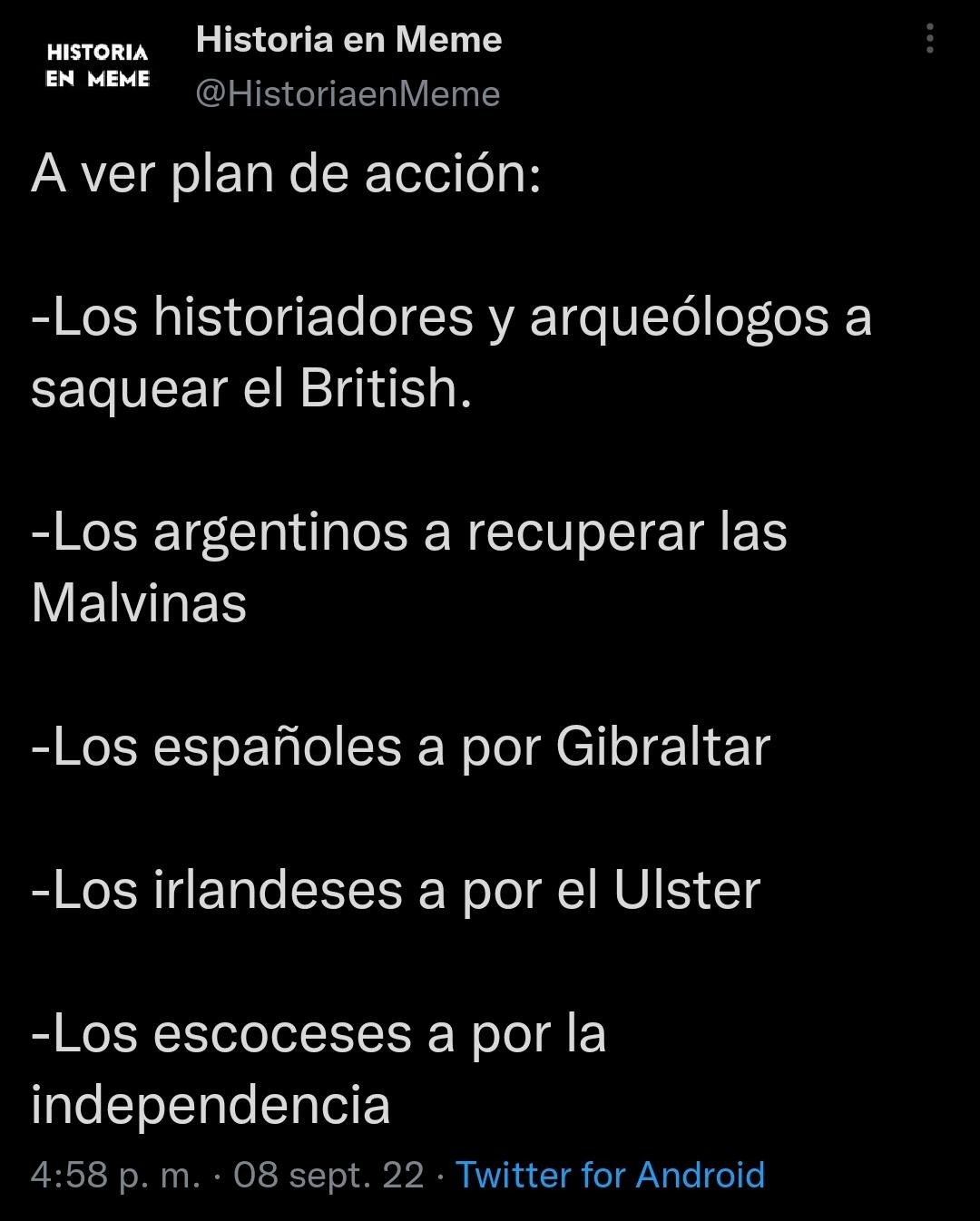Open the tweet's three-dot overflow menu
Viewport: 980px width, 1221px height.
coord(929,39)
